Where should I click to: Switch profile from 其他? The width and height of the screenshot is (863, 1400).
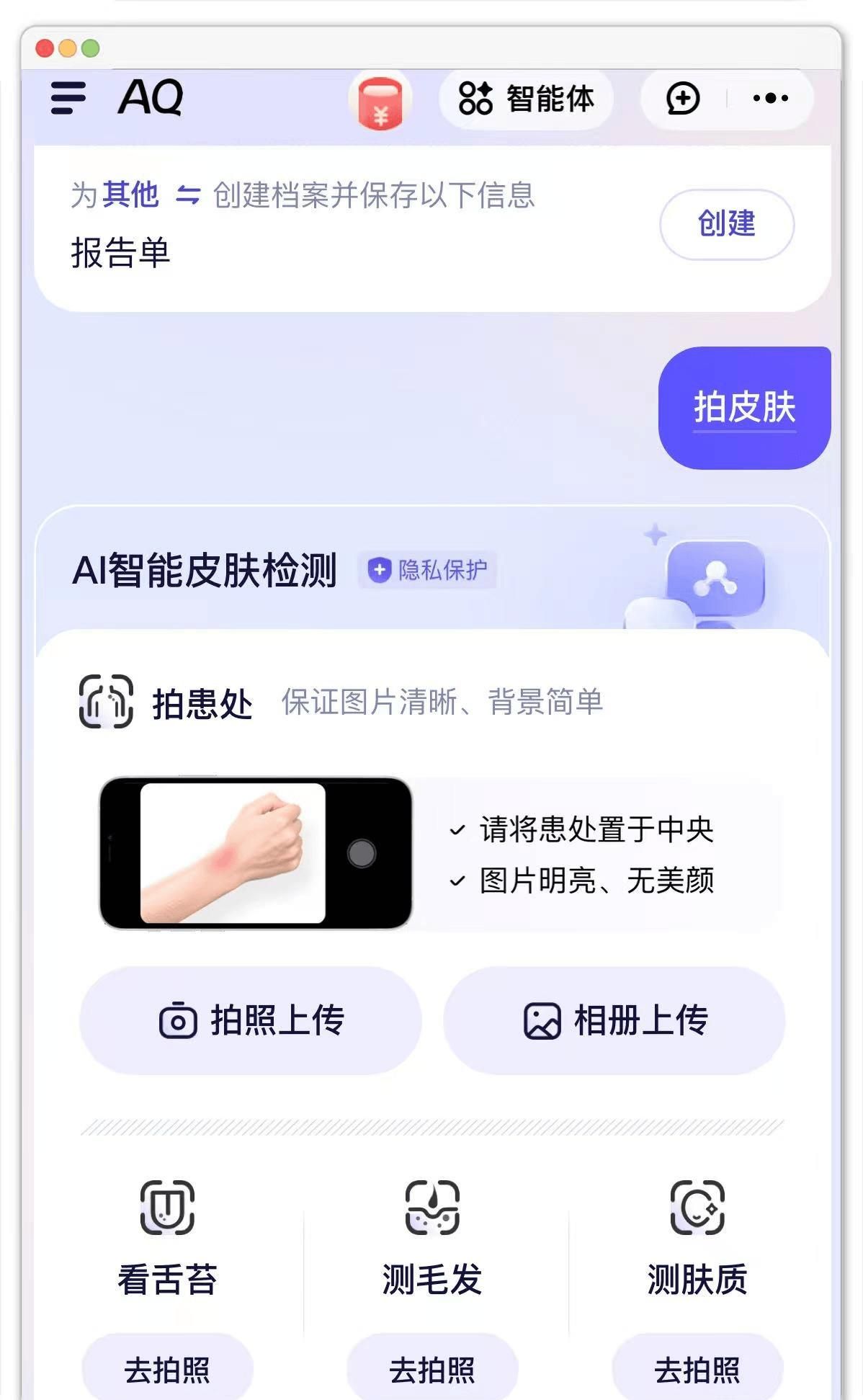188,195
